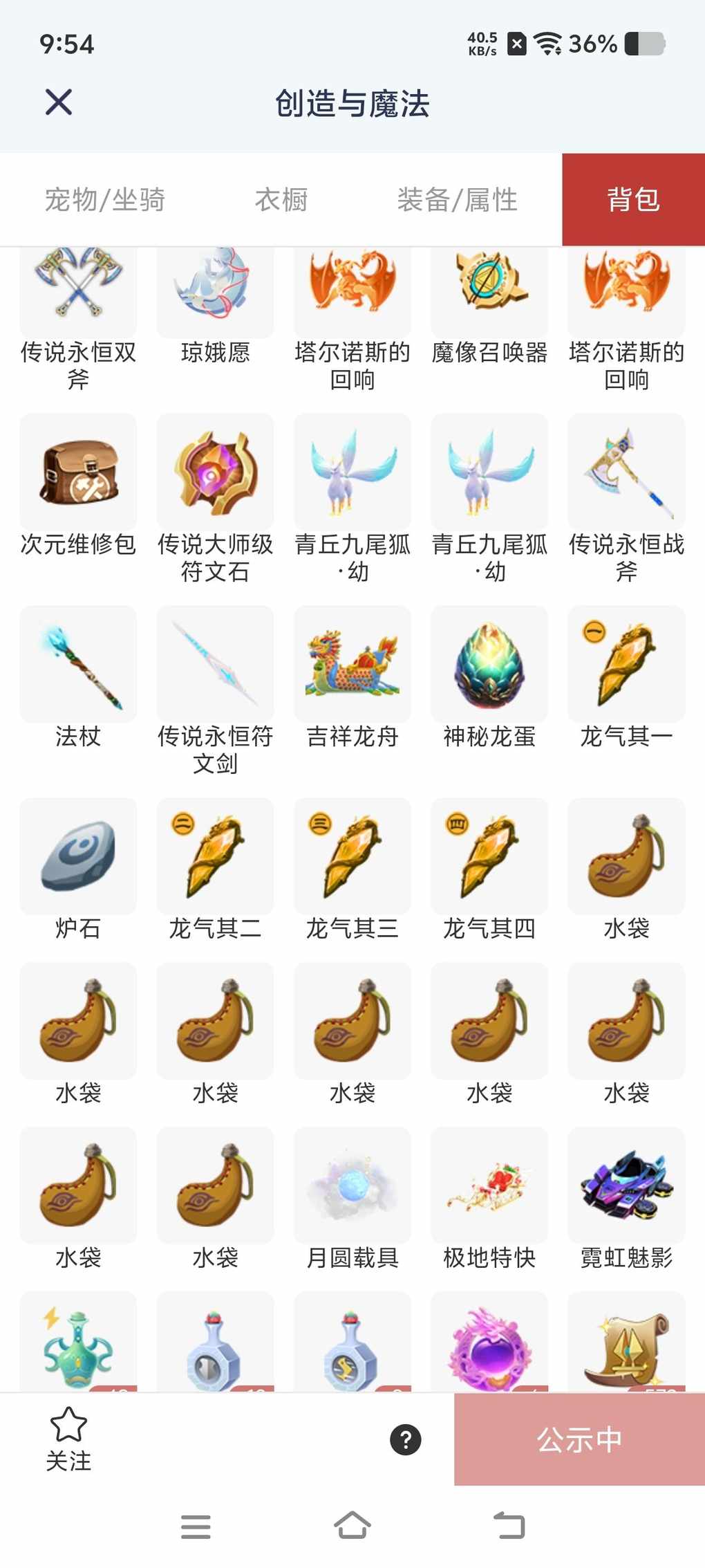Tap the 公示中 button
This screenshot has width=705, height=1568.
[x=579, y=1440]
